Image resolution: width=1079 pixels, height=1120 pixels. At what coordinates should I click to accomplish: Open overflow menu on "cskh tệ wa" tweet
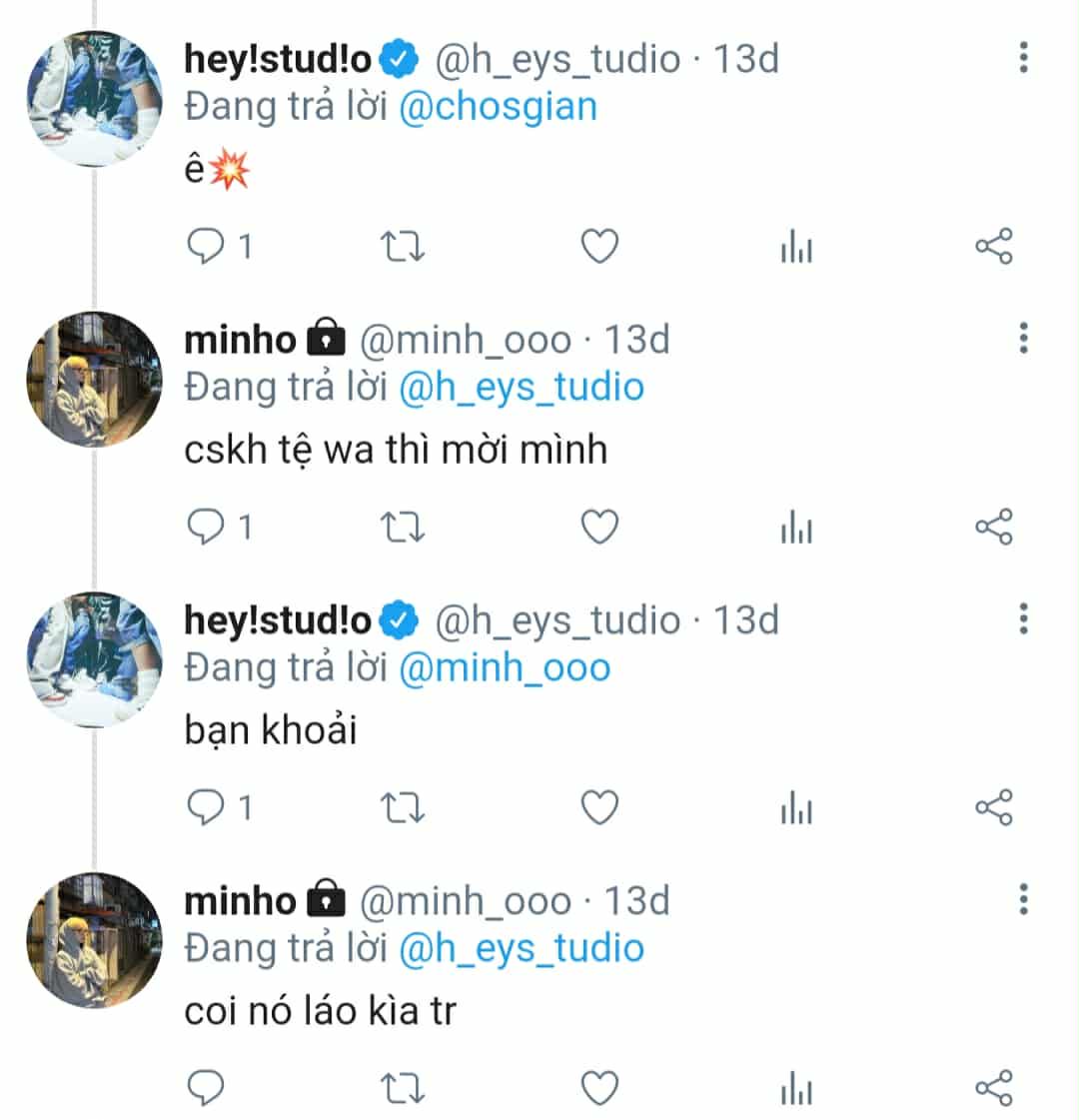(1023, 339)
